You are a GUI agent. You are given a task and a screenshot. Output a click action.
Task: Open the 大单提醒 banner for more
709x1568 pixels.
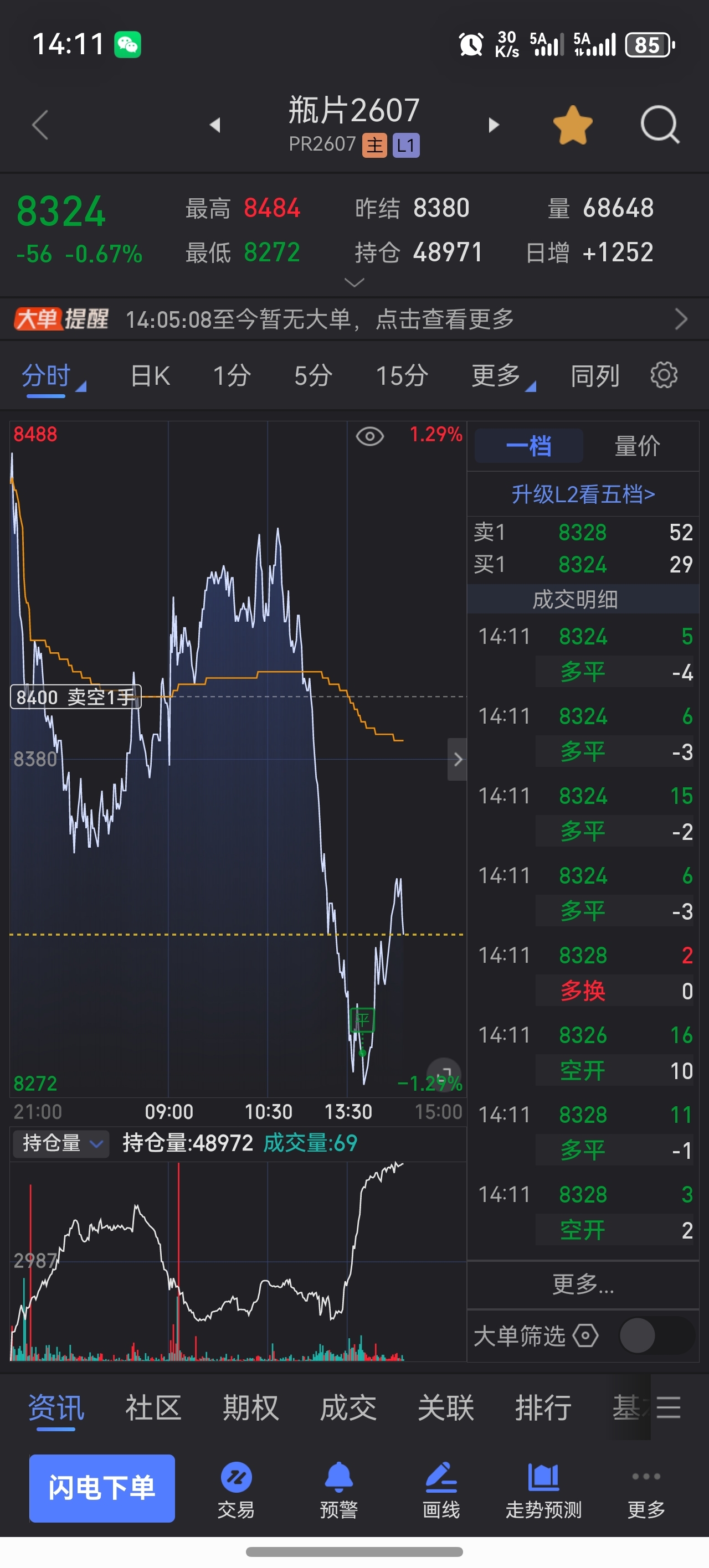354,319
